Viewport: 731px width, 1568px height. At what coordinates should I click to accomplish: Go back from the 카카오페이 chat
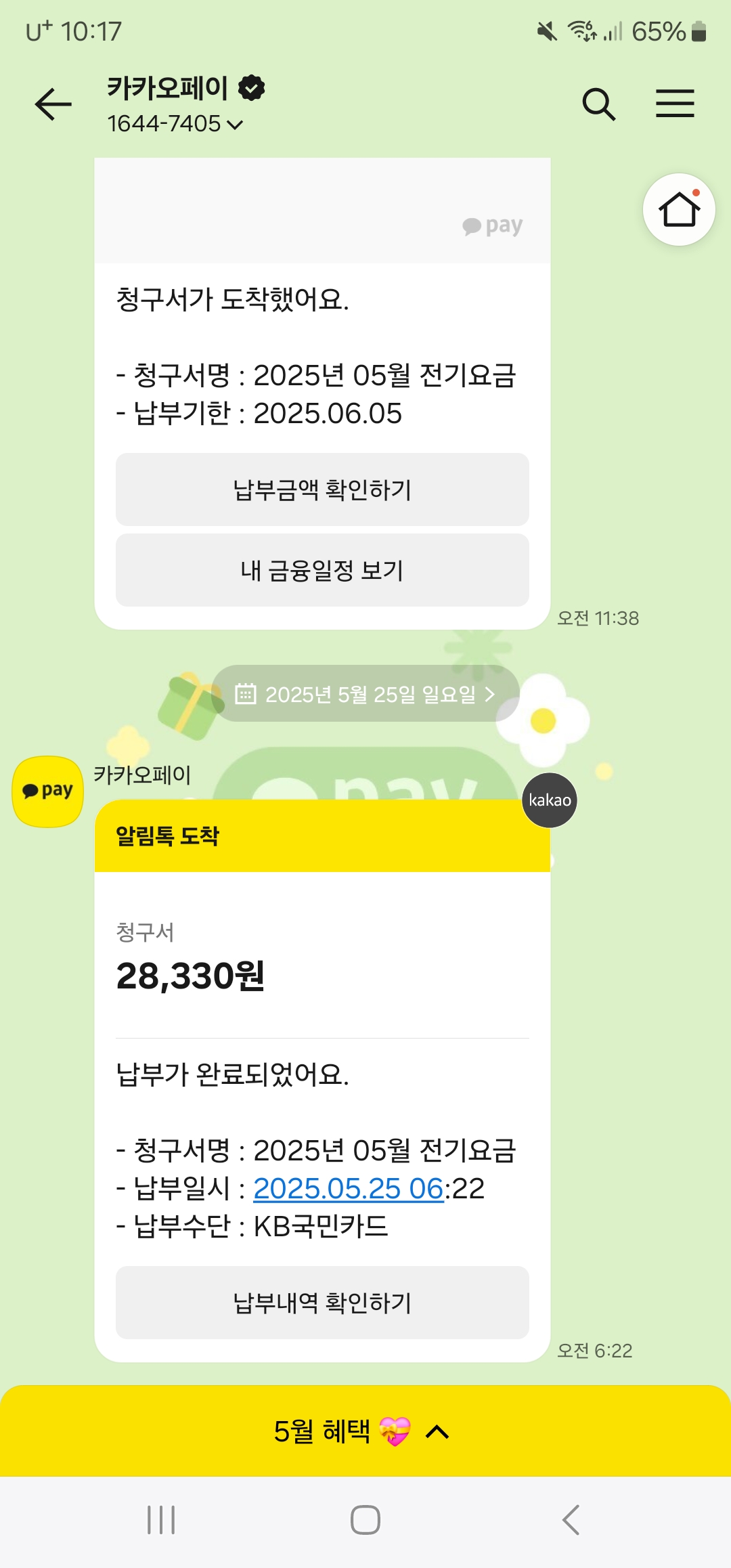[x=53, y=104]
